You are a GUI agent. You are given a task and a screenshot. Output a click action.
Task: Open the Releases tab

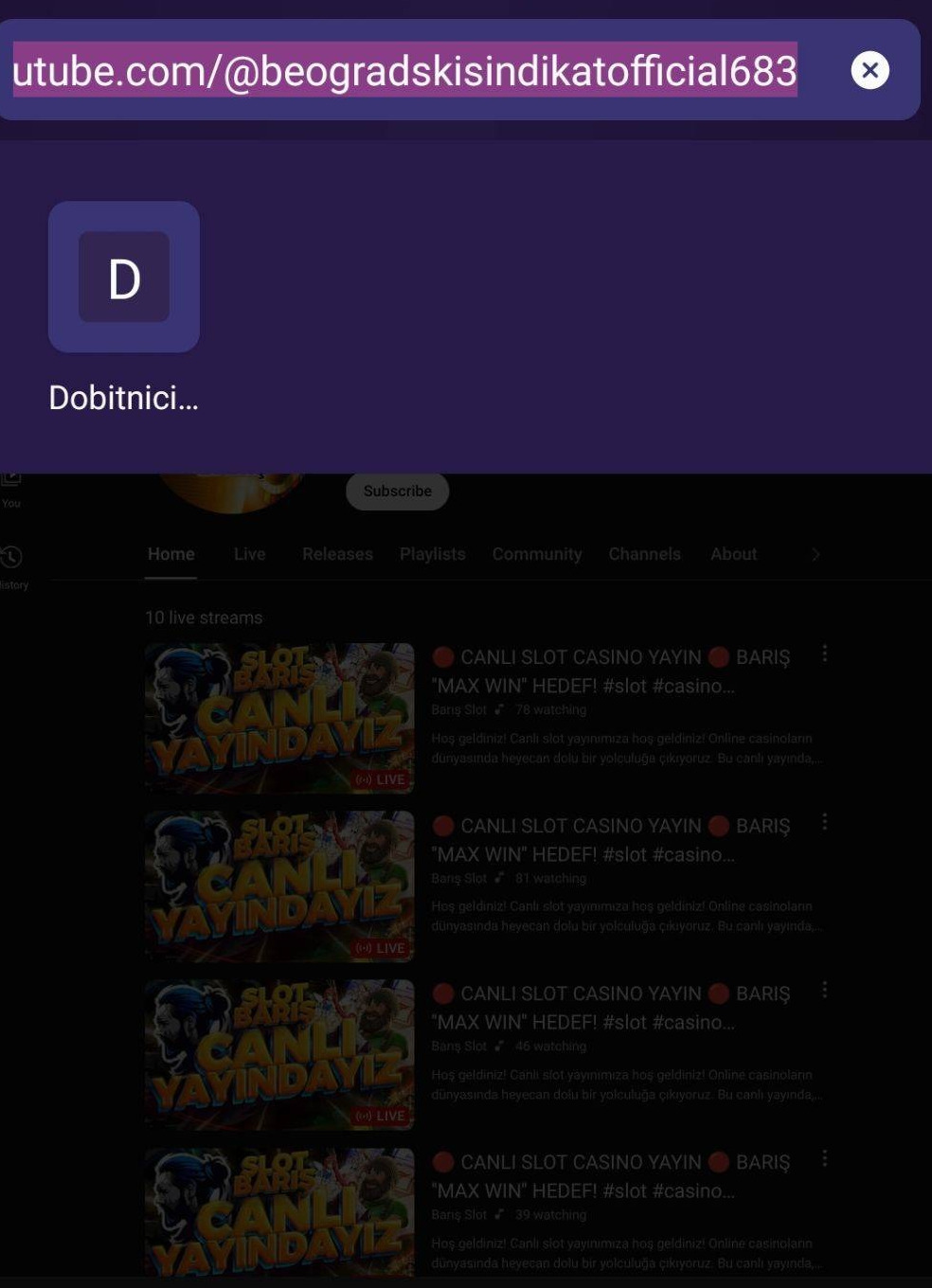337,554
